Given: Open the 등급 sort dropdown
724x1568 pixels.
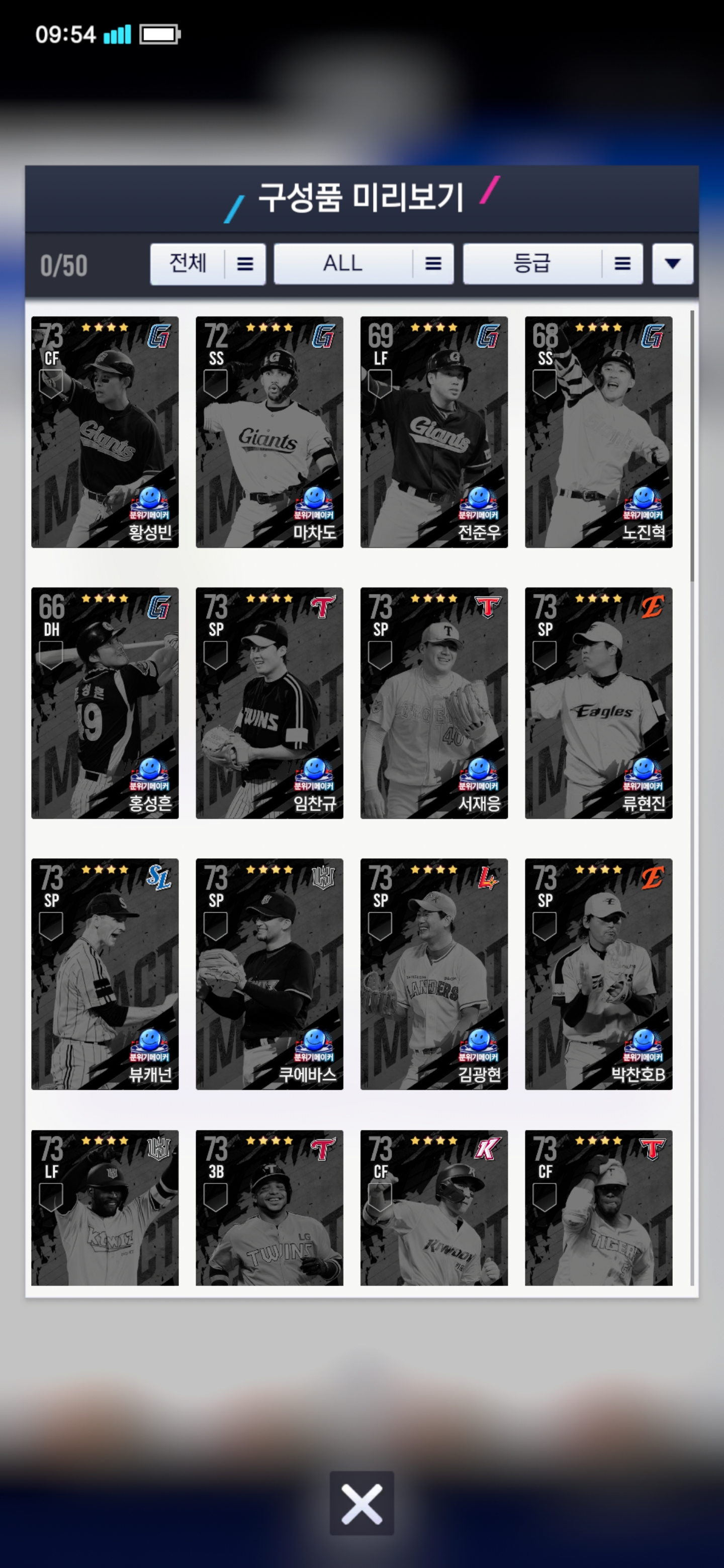Looking at the screenshot, I should point(552,264).
